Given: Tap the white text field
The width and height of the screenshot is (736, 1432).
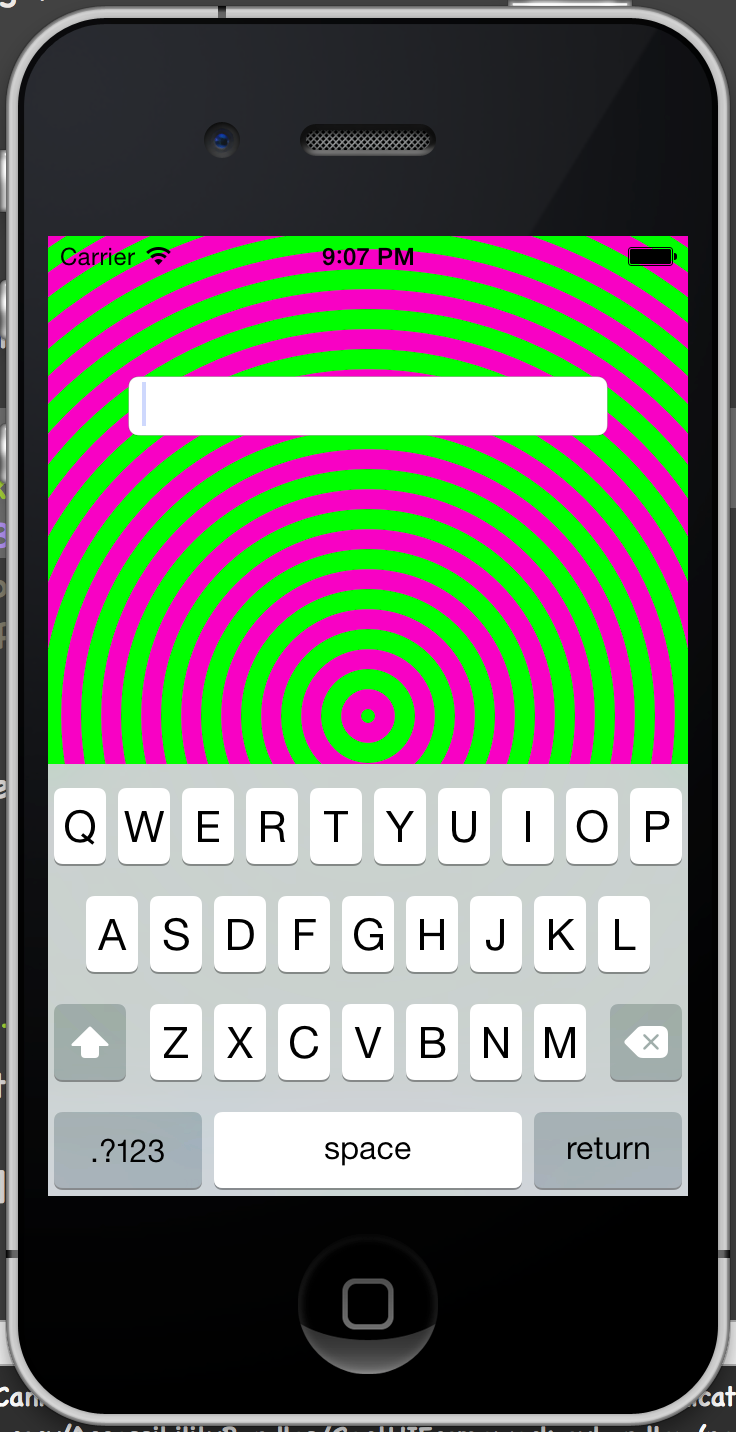Looking at the screenshot, I should [368, 406].
